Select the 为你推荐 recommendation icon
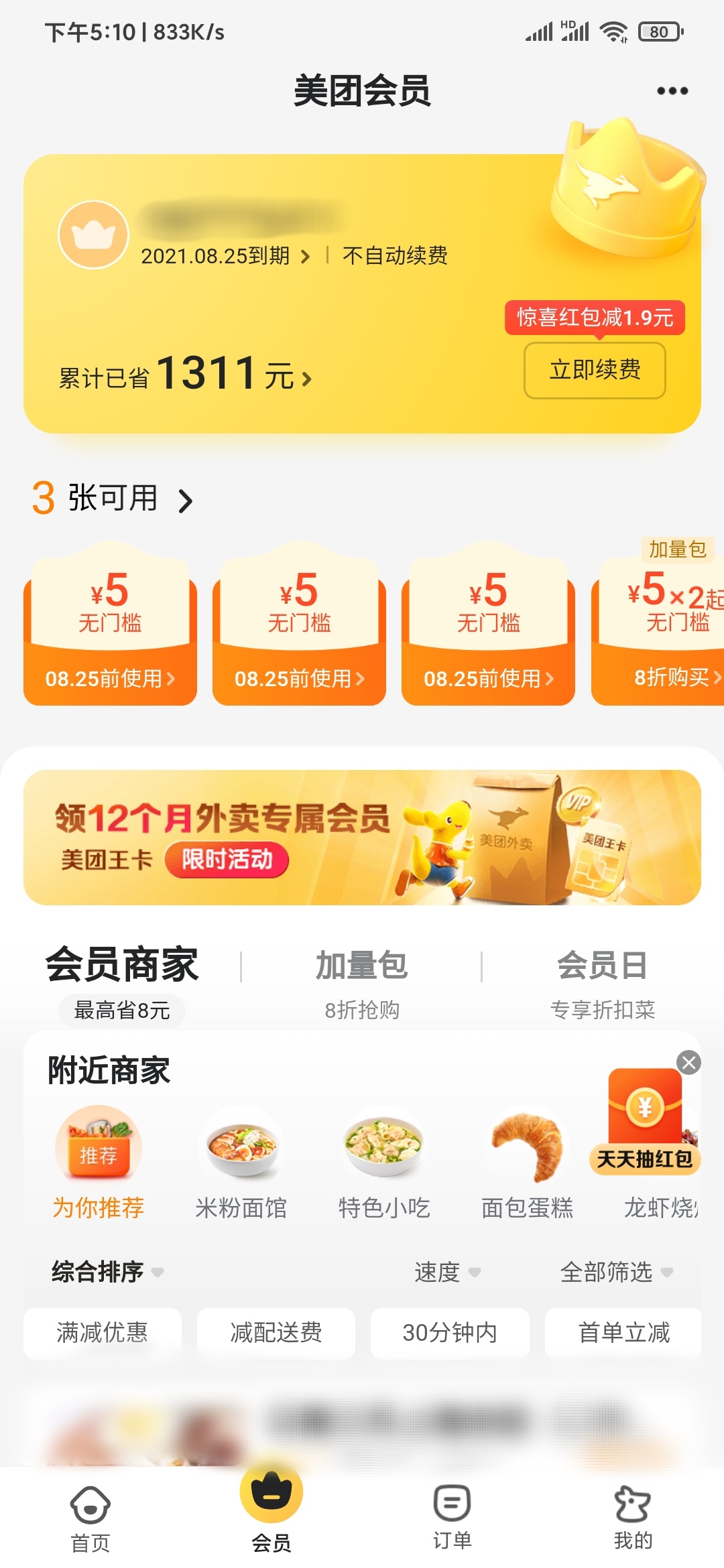The image size is (724, 1568). [98, 1147]
